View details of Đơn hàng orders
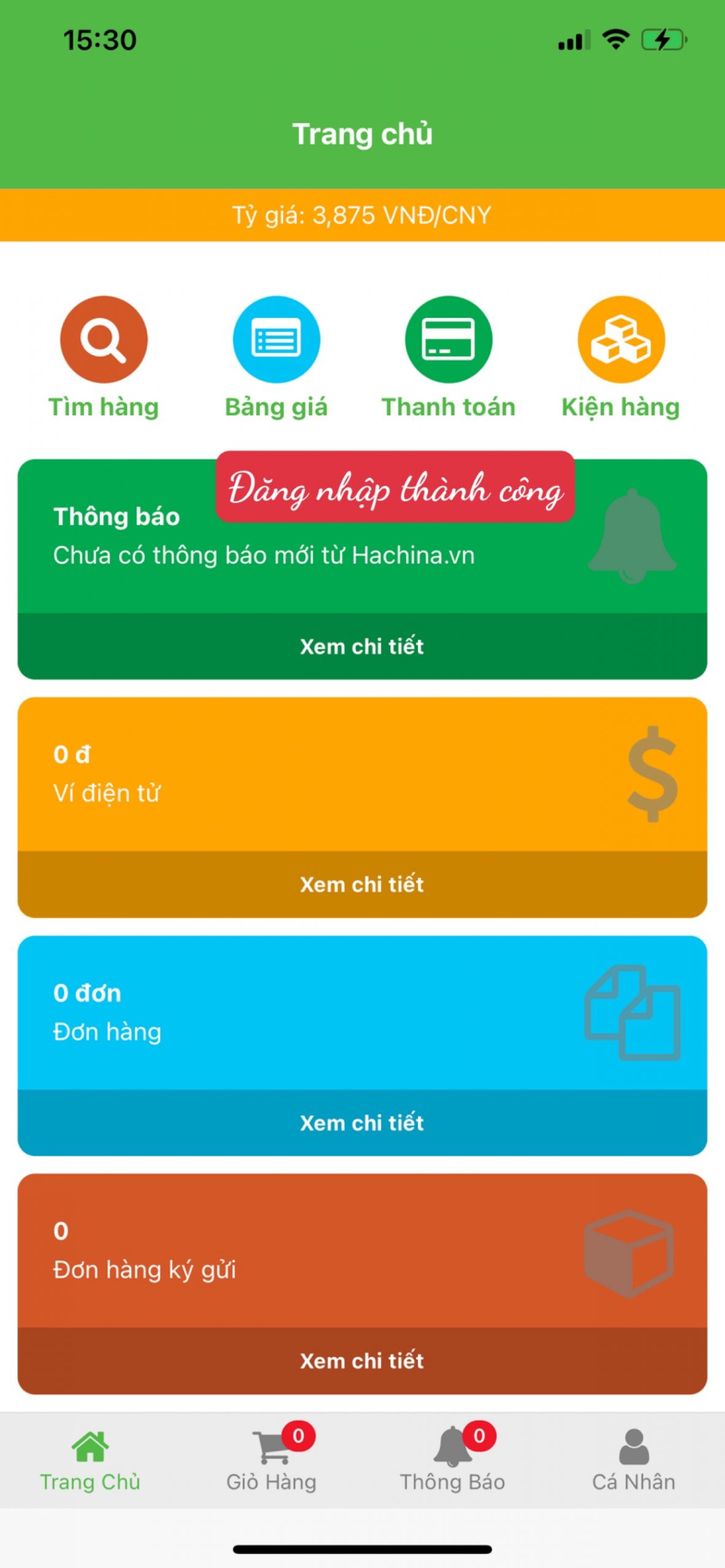Image resolution: width=725 pixels, height=1568 pixels. tap(362, 1122)
